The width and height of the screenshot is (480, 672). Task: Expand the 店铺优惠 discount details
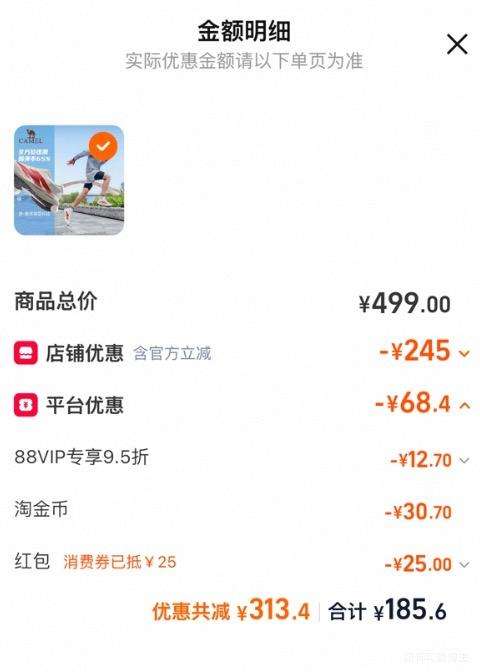point(465,354)
